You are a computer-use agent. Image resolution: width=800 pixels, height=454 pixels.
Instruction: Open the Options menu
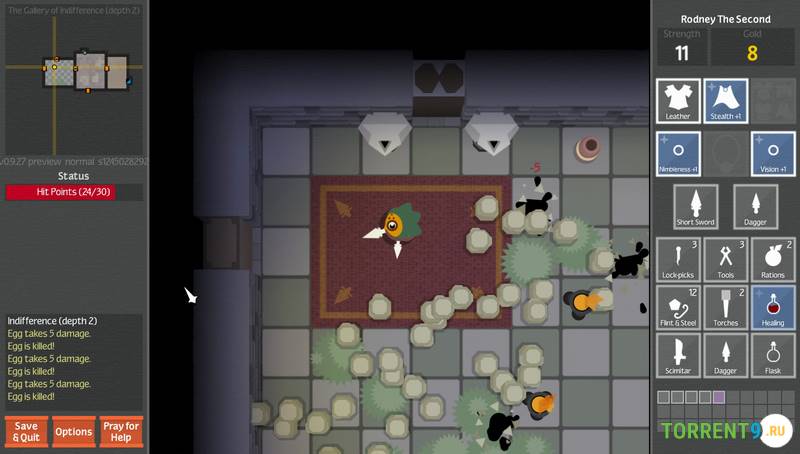coord(74,431)
